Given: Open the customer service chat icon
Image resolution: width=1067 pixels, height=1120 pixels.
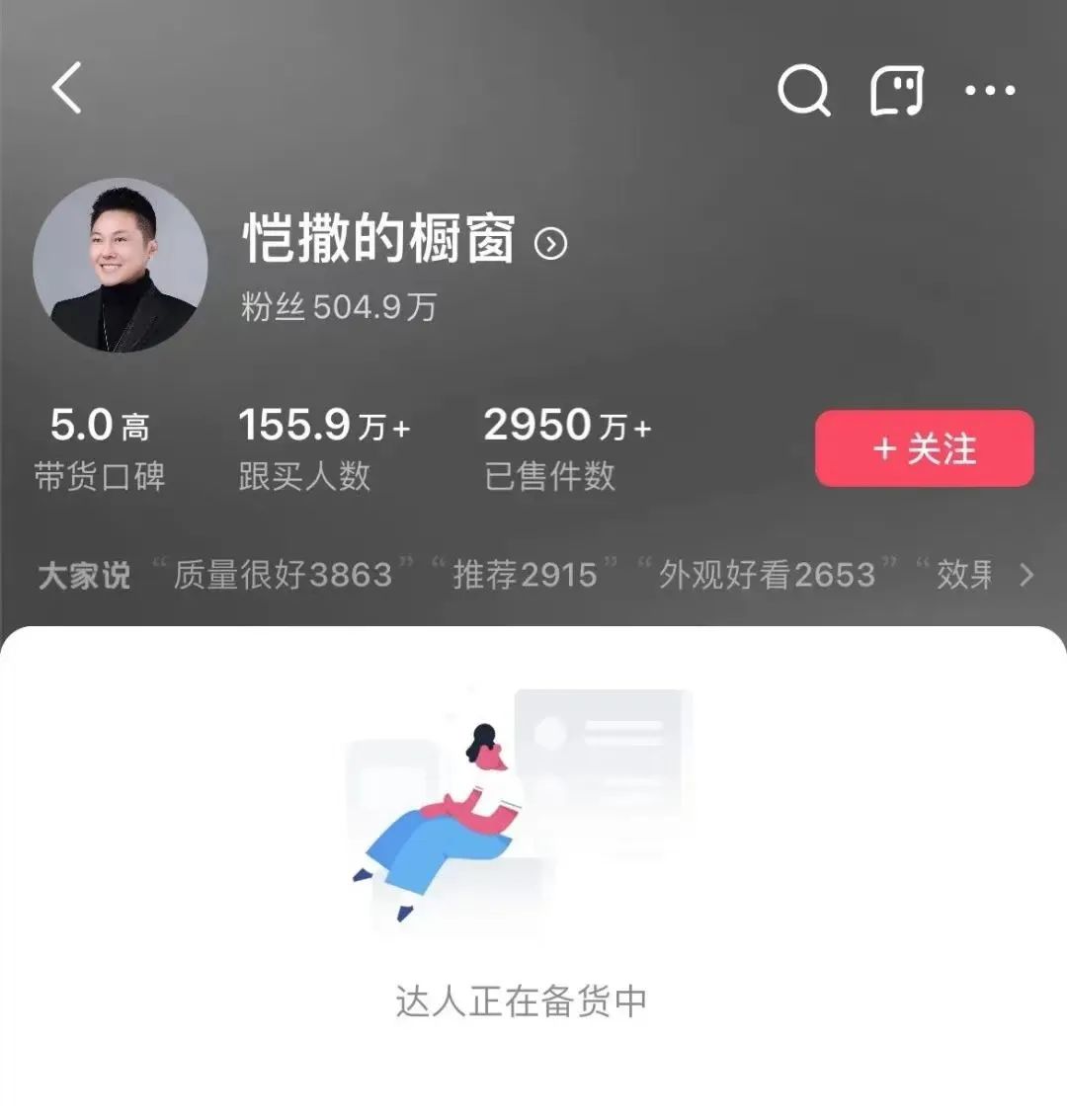Looking at the screenshot, I should click(x=896, y=91).
